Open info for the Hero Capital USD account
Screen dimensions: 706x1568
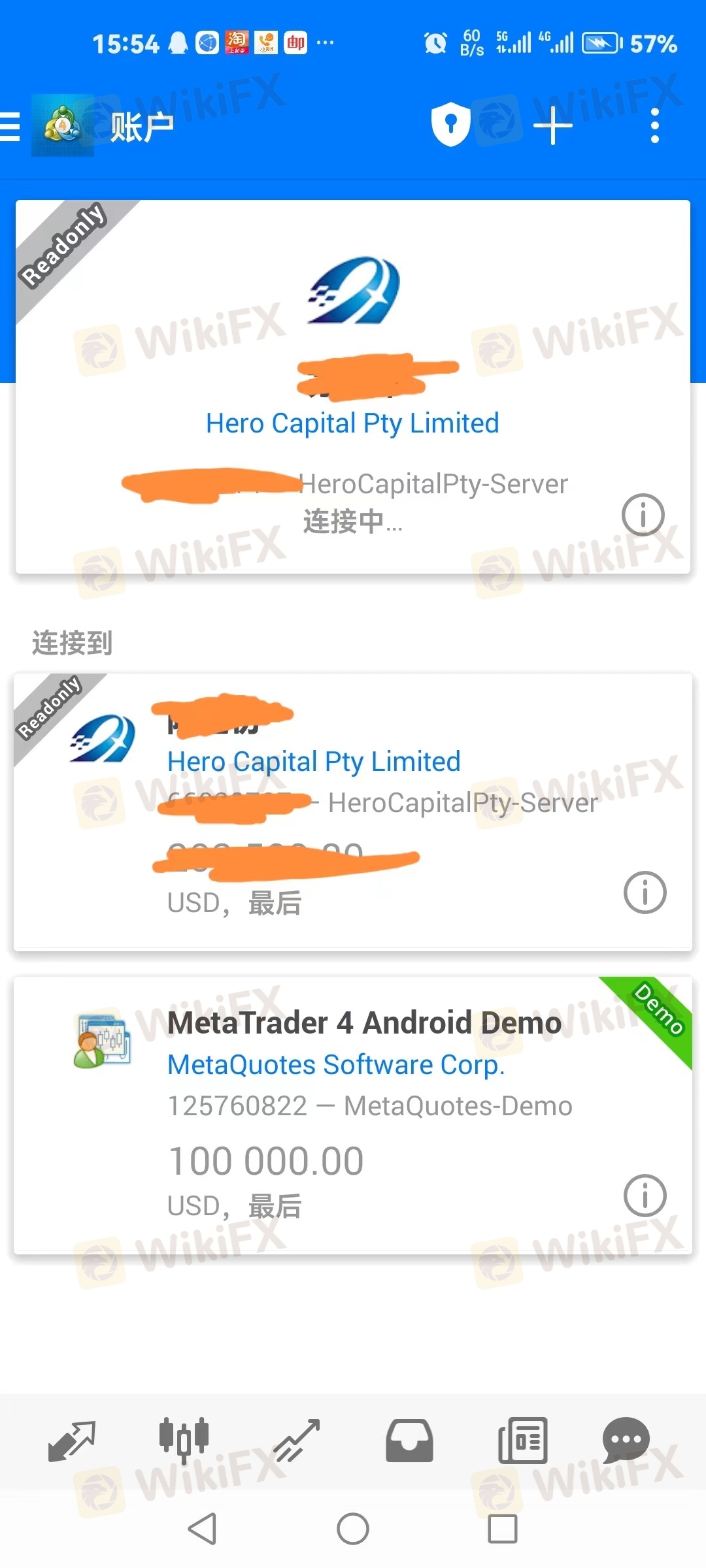click(x=645, y=892)
